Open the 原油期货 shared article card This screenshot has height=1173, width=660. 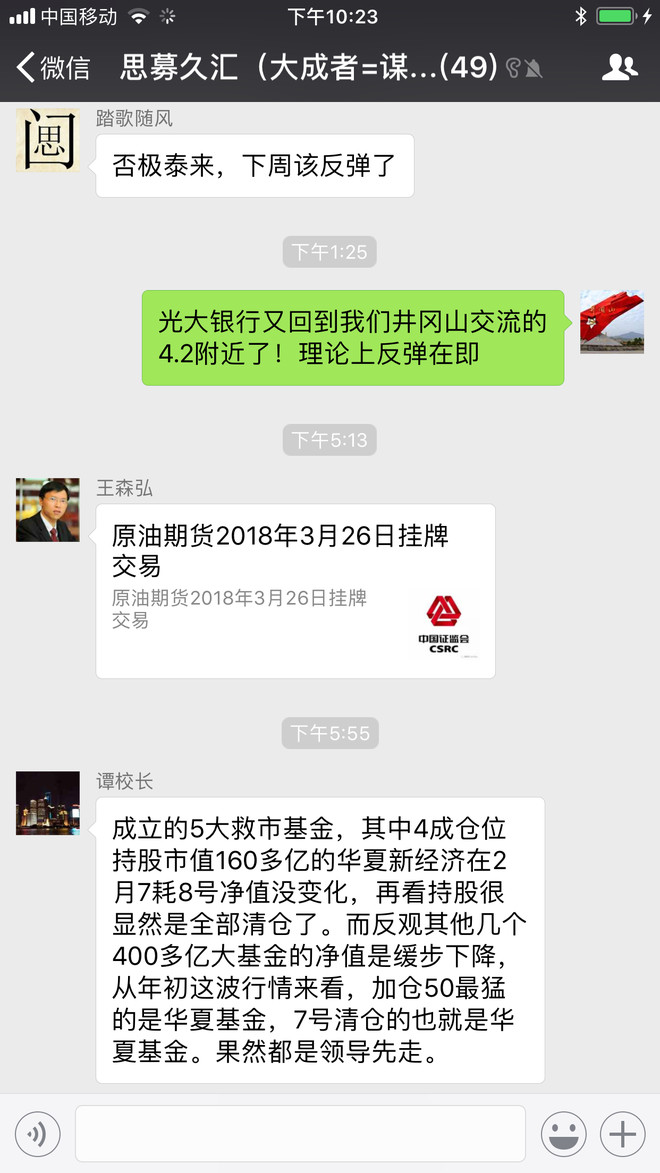point(295,590)
